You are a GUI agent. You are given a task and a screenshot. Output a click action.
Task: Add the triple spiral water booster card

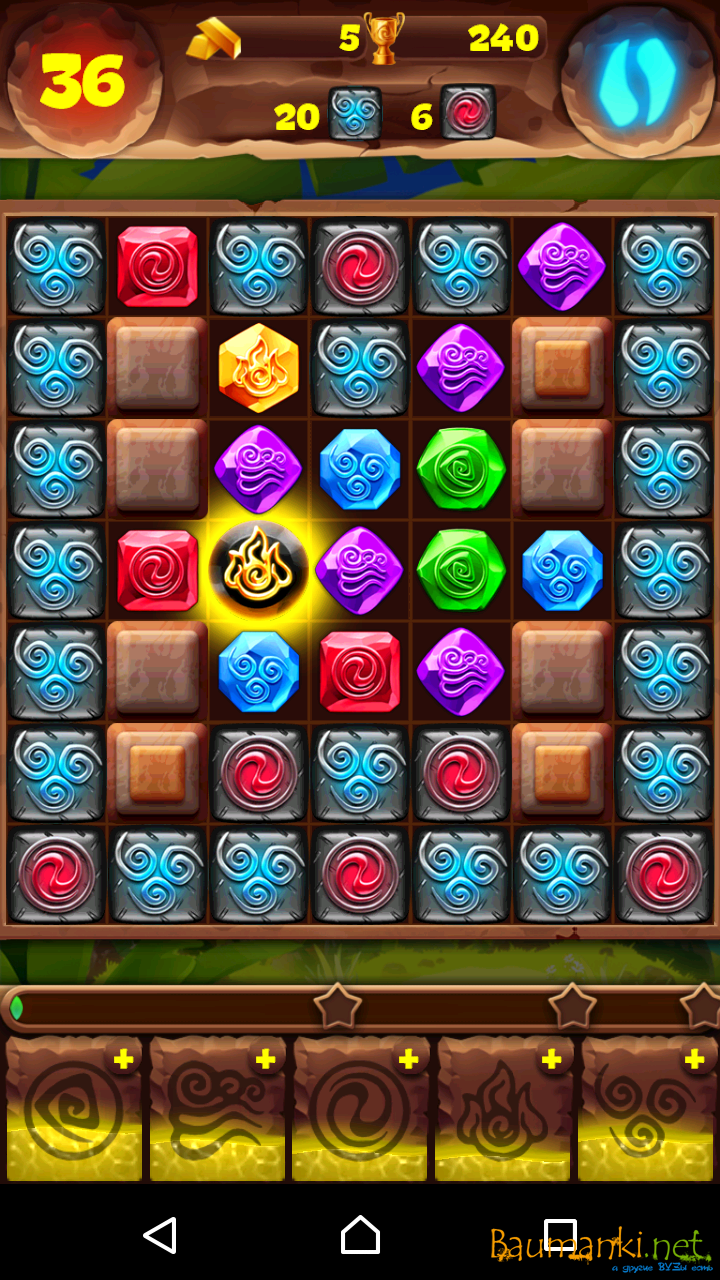[x=694, y=1060]
